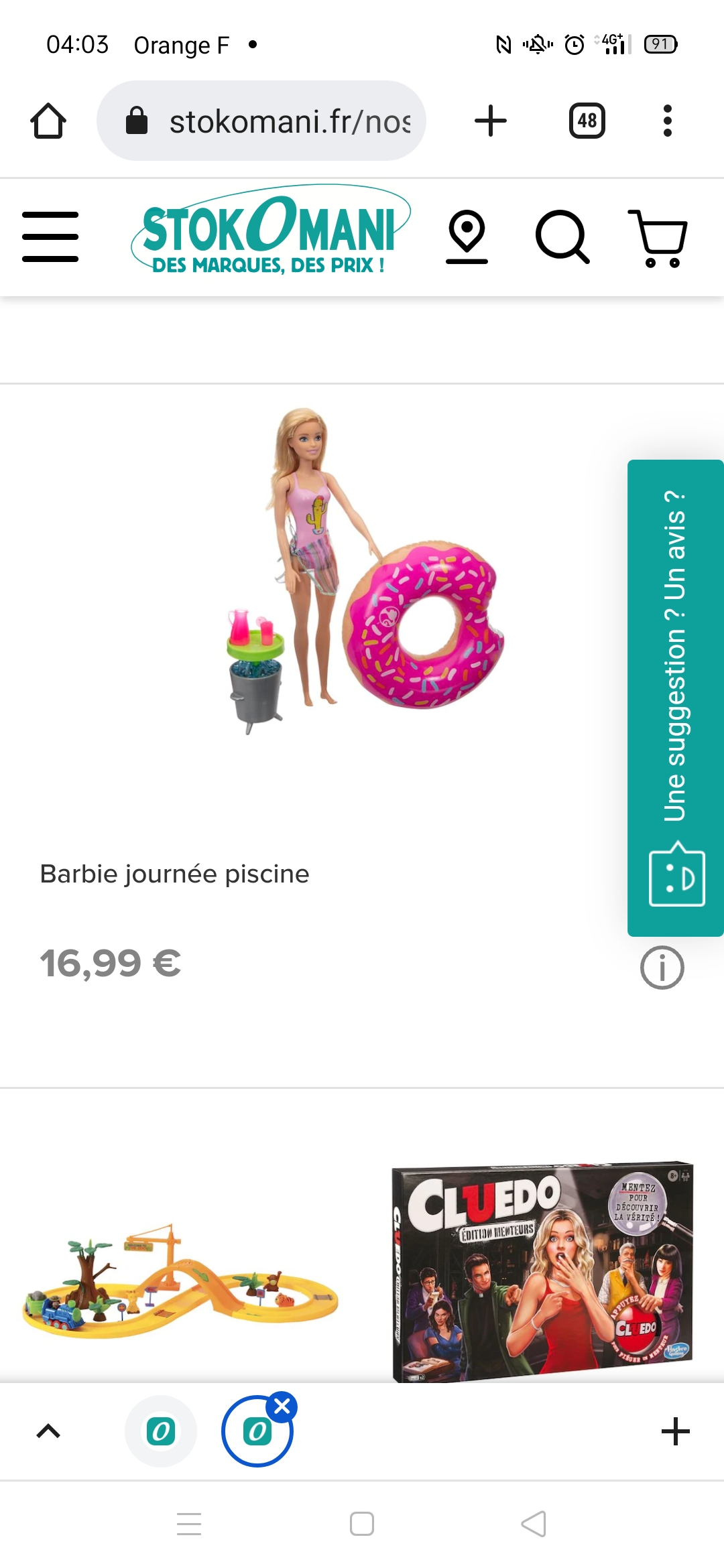
Task: Open the browser overflow menu
Action: click(x=667, y=121)
